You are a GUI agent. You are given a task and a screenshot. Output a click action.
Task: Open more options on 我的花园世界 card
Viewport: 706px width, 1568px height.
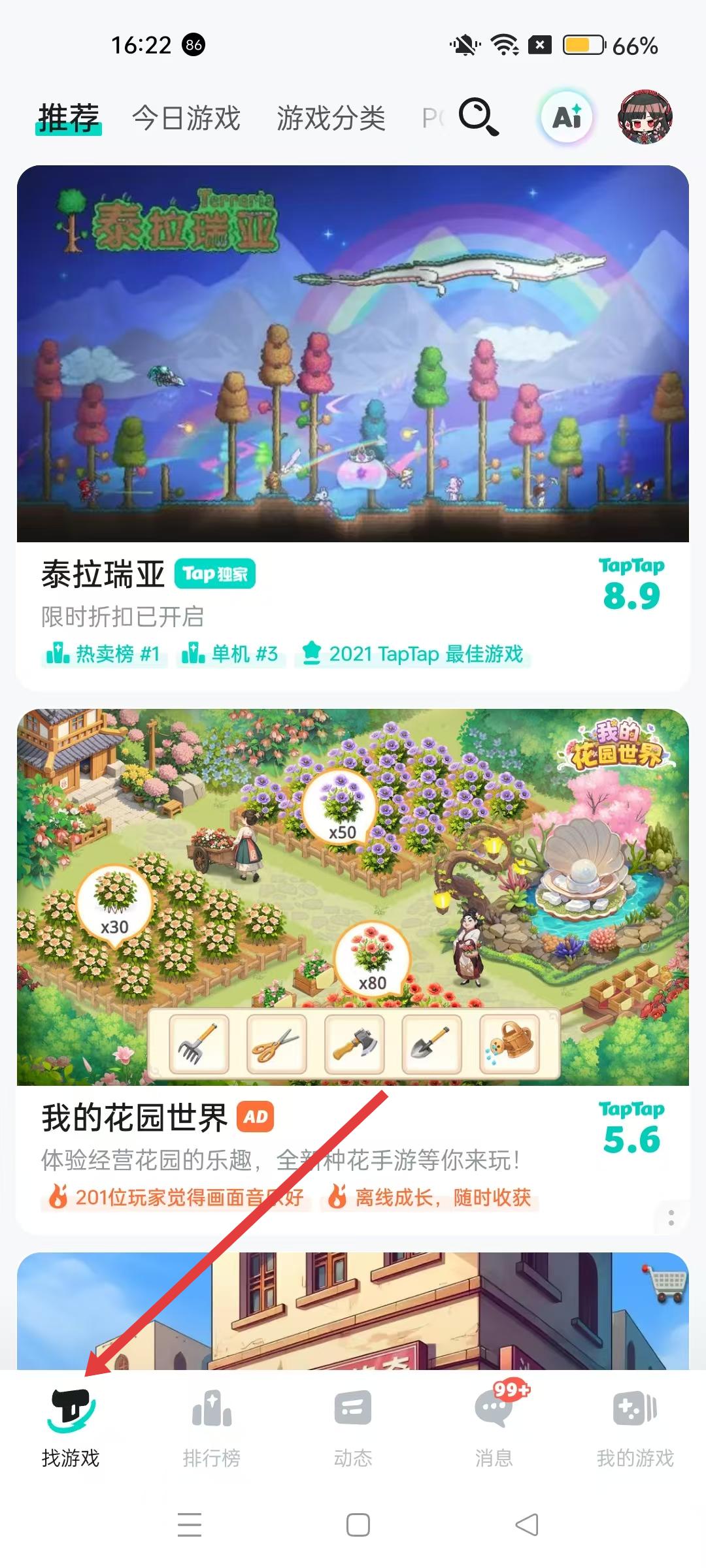tap(671, 1217)
